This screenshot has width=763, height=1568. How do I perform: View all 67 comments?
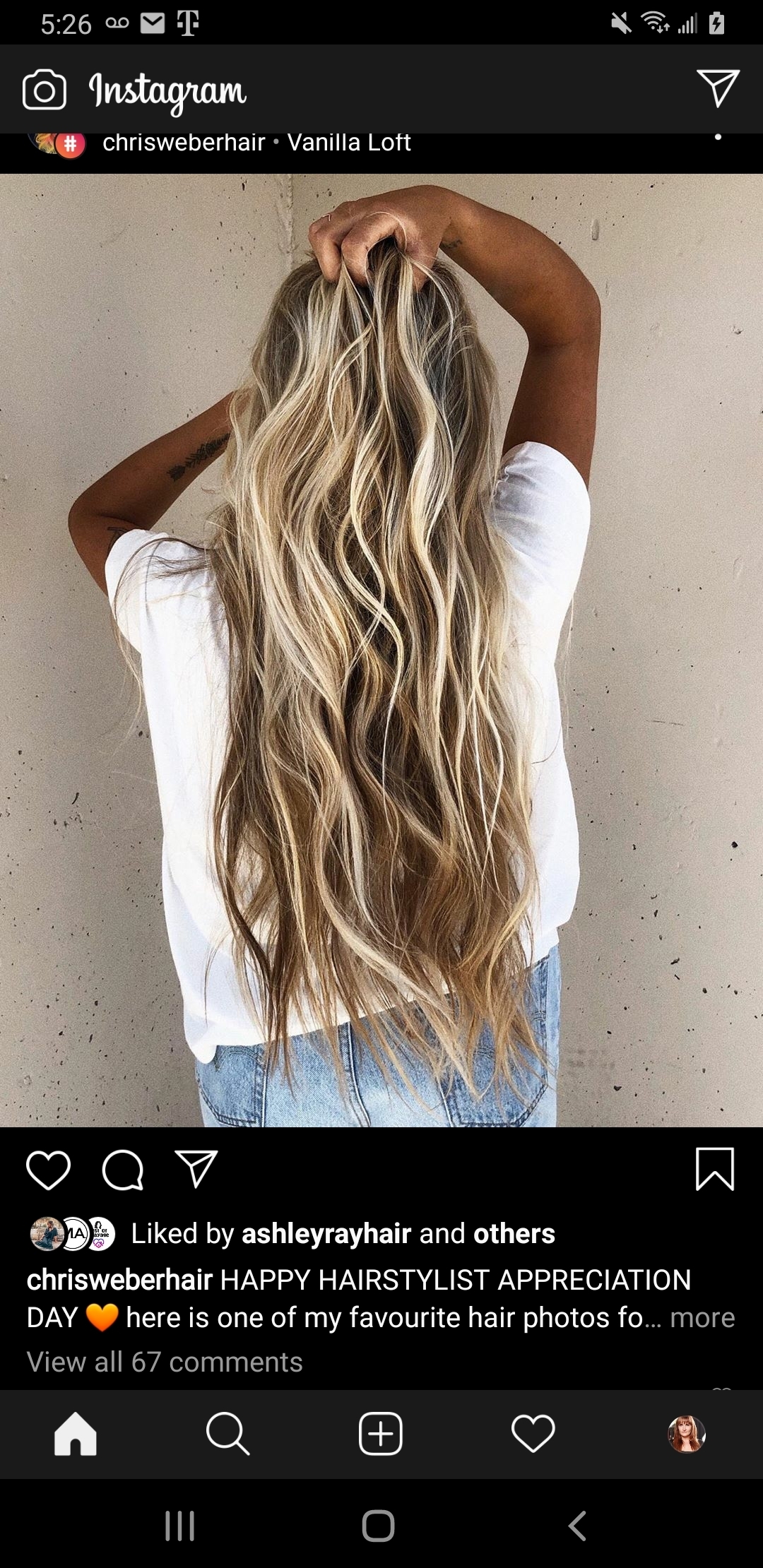165,1362
